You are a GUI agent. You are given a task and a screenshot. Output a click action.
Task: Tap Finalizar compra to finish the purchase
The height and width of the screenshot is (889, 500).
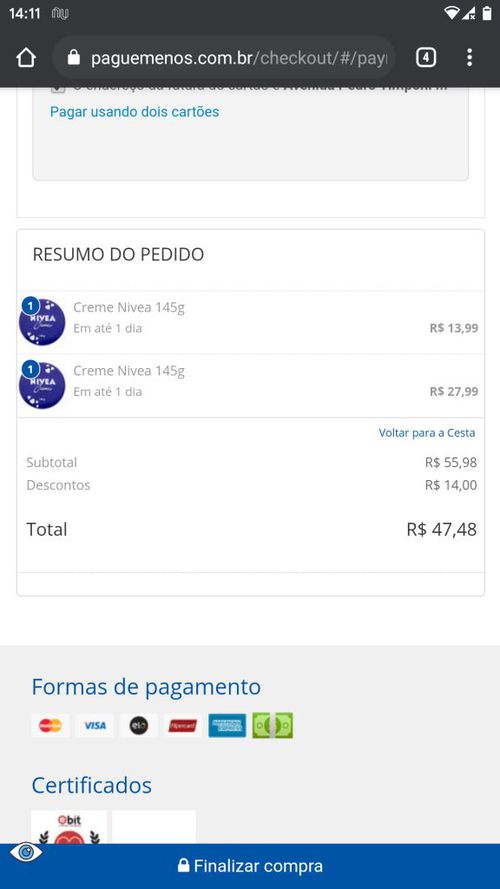[x=250, y=866]
